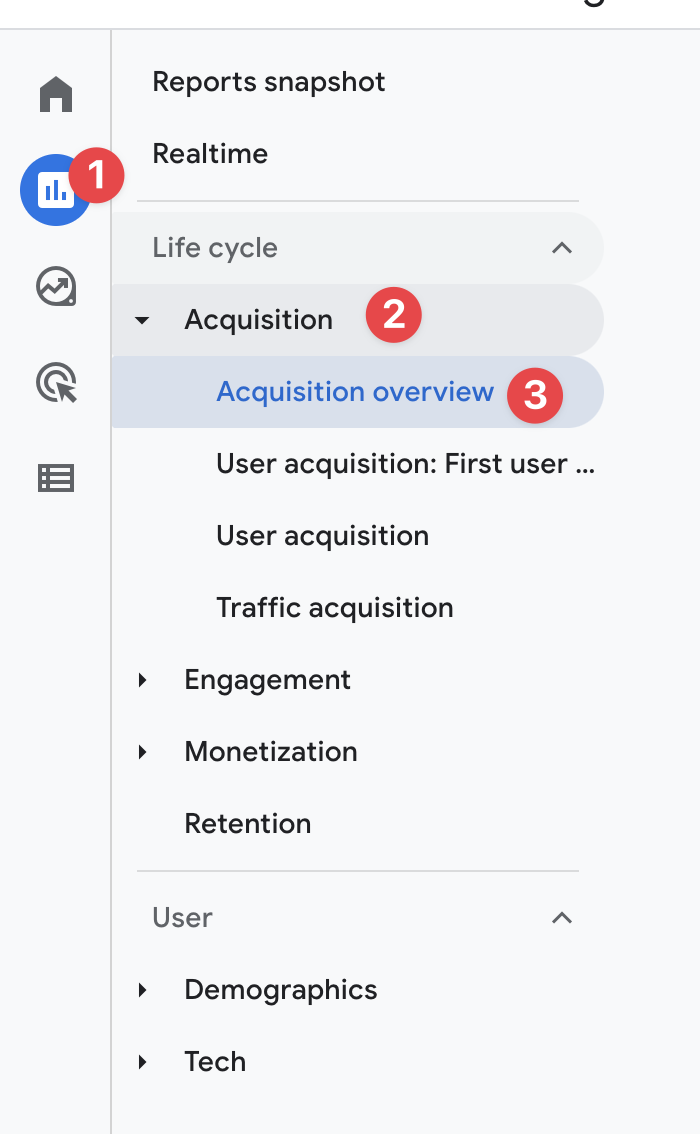700x1134 pixels.
Task: Expand the Tech group
Action: 215,1062
